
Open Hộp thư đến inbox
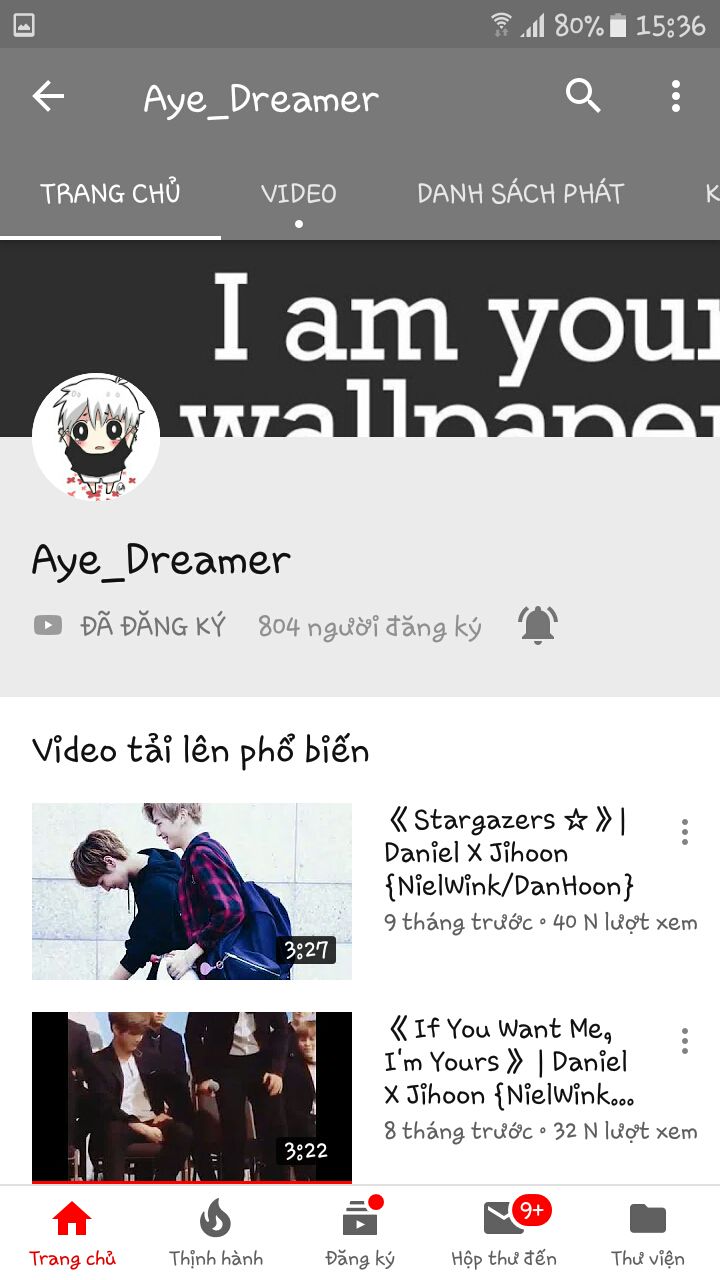coord(504,1234)
